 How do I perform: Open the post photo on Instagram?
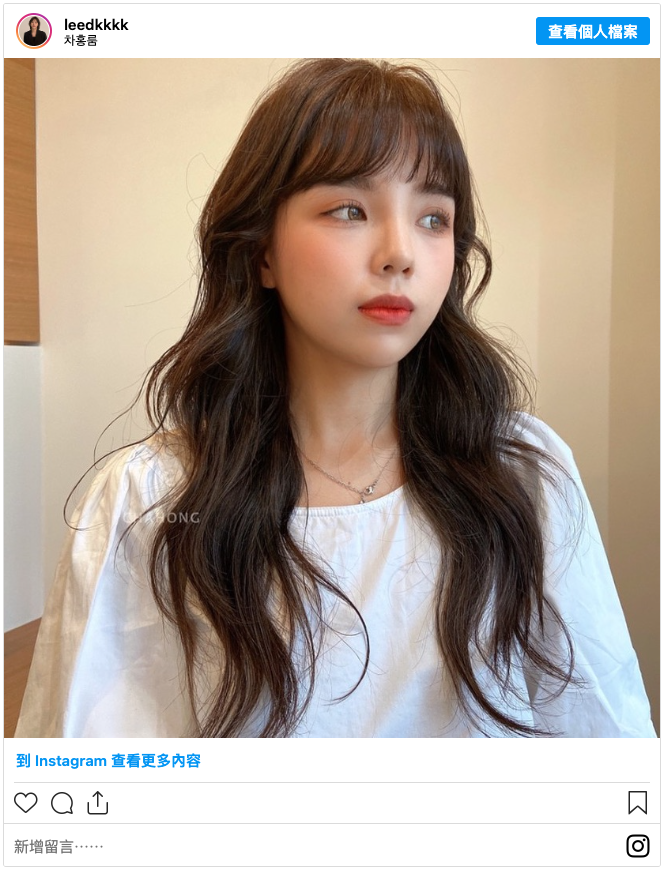point(331,397)
